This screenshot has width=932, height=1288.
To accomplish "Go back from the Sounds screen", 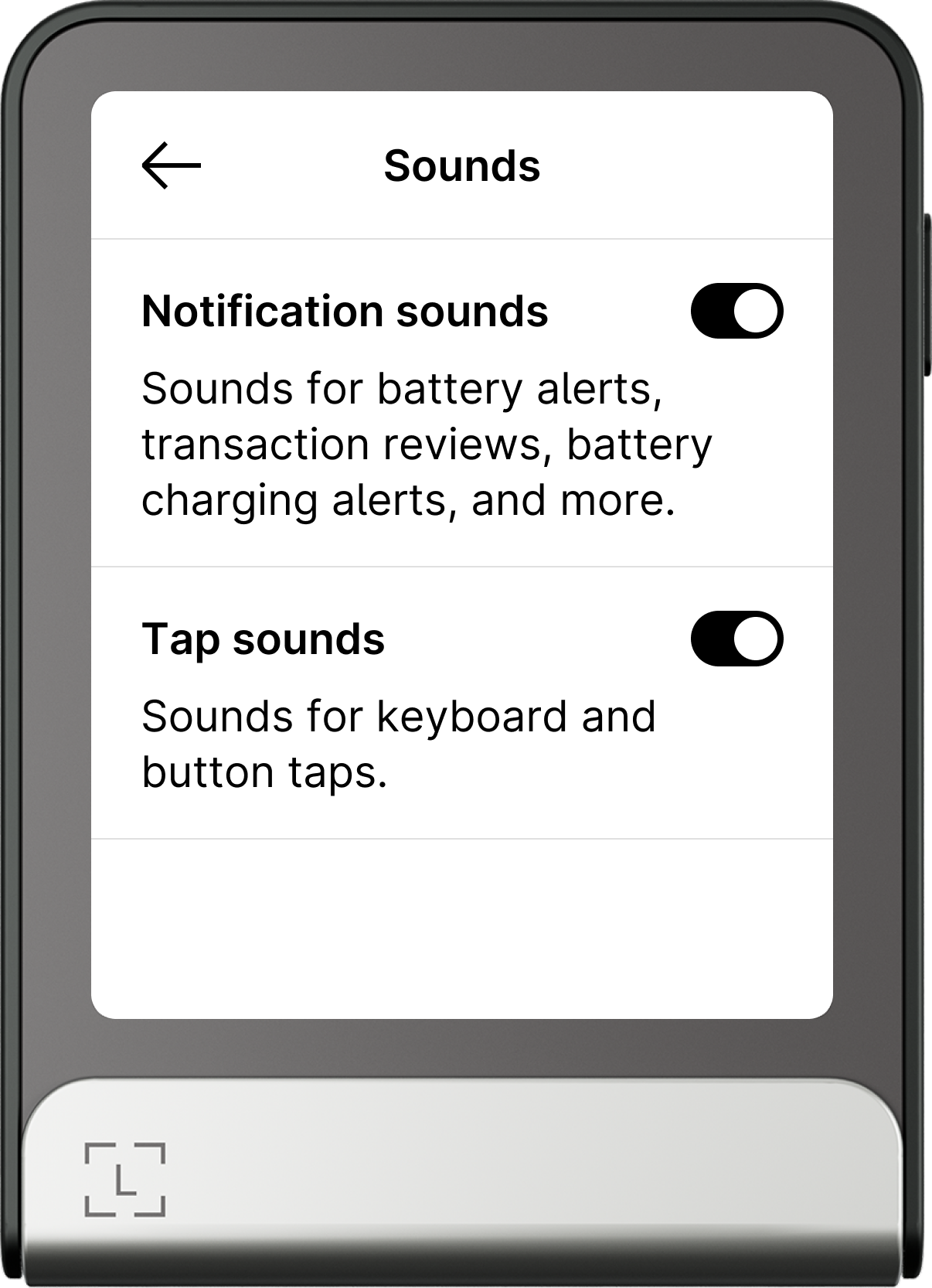I will [172, 165].
